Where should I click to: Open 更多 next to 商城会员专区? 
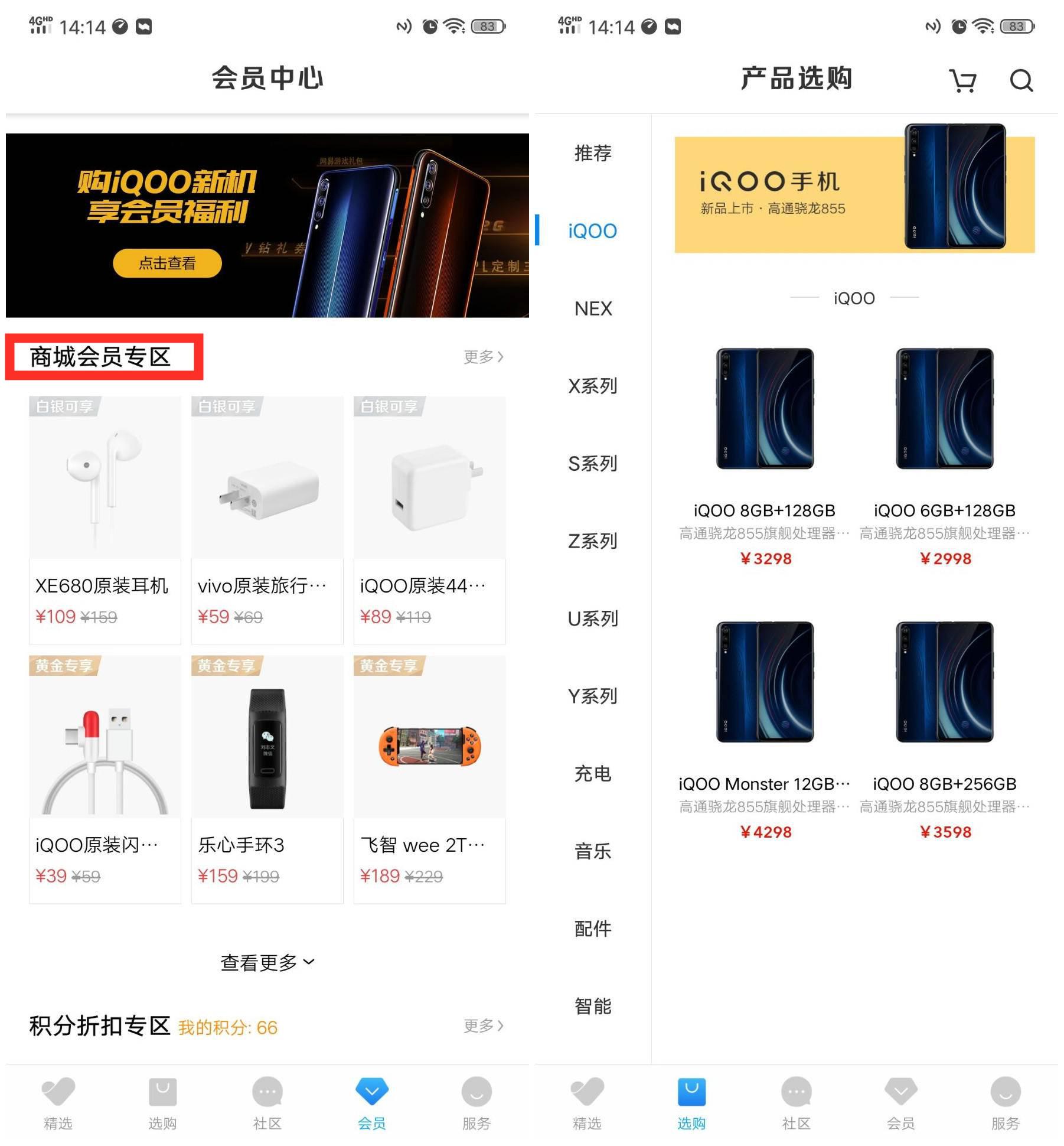pyautogui.click(x=483, y=357)
